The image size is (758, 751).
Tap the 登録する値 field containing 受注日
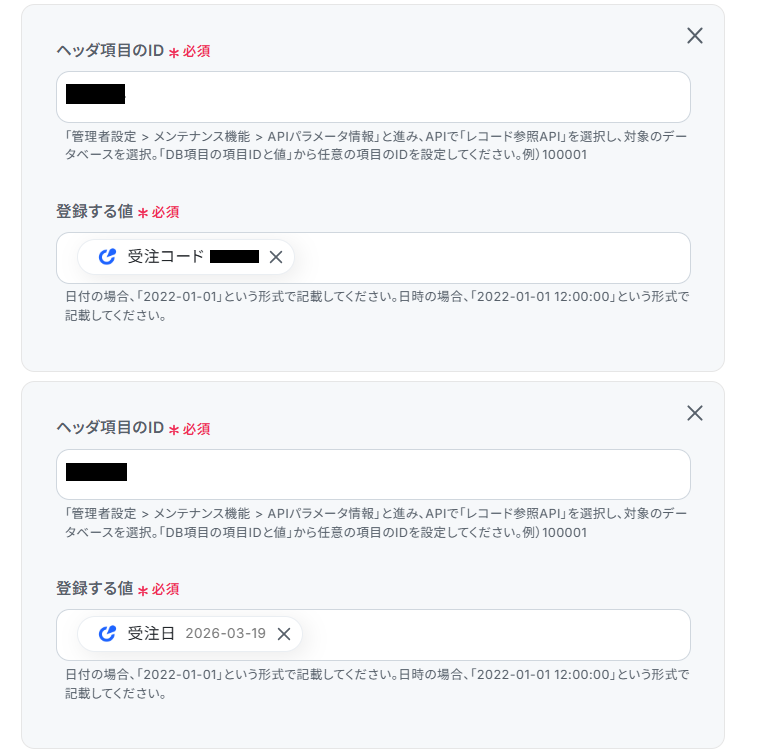(x=490, y=635)
